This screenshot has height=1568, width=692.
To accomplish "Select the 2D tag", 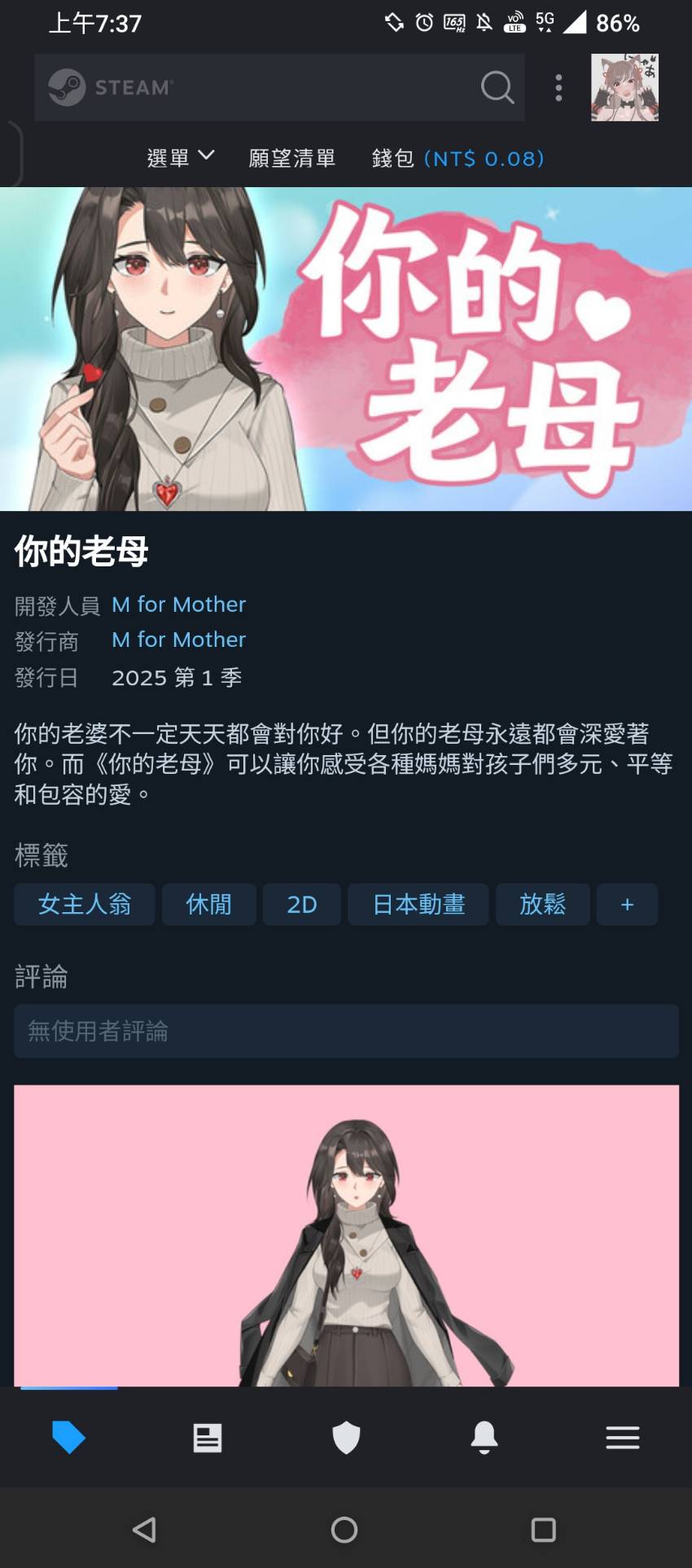I will (x=301, y=904).
